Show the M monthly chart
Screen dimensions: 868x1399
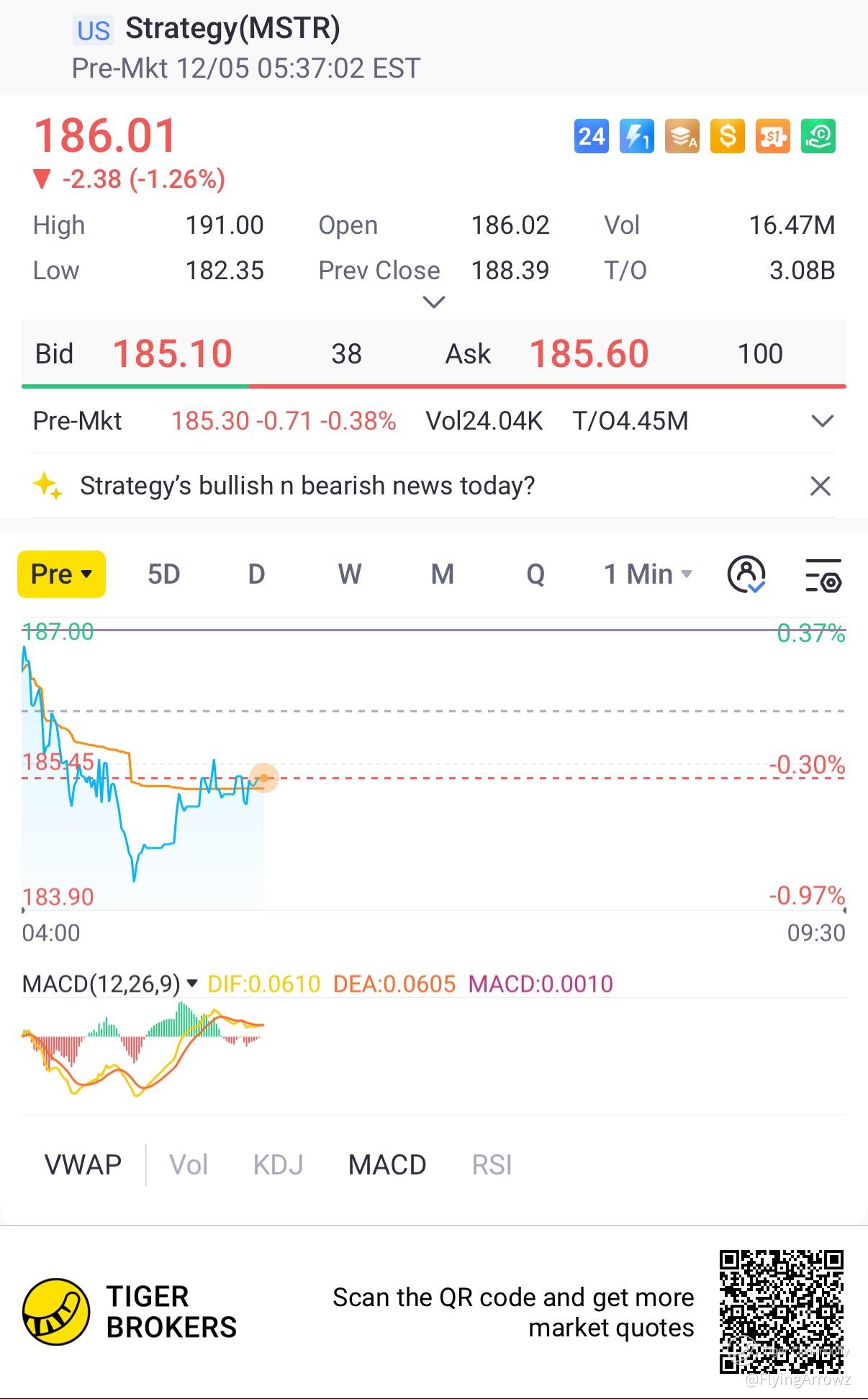click(x=442, y=574)
